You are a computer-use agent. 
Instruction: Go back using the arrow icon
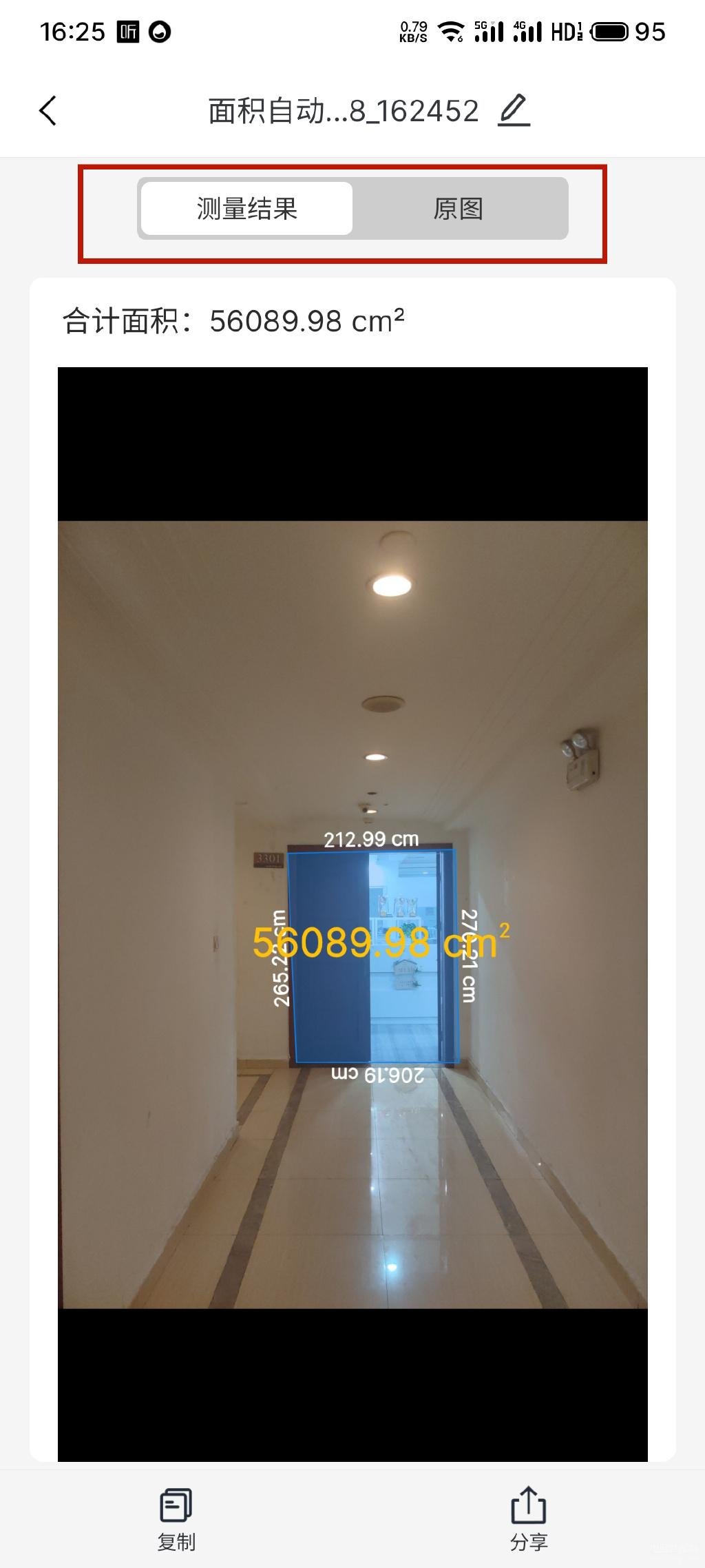click(x=48, y=111)
